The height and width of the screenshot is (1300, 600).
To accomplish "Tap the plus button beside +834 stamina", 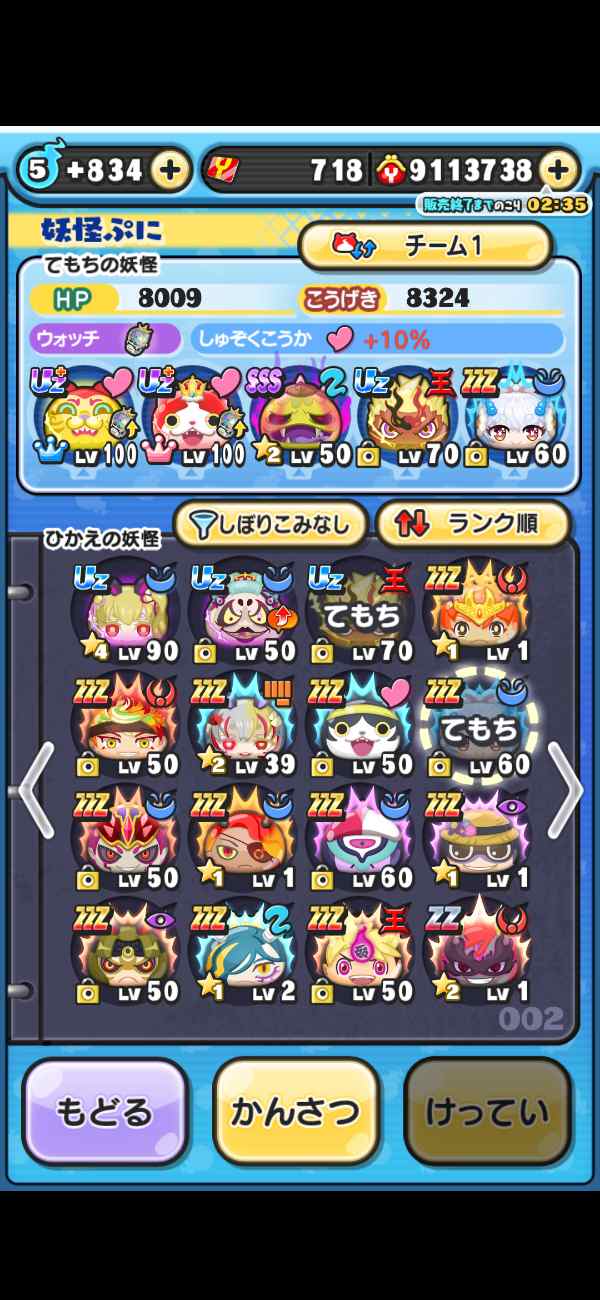I will pyautogui.click(x=171, y=171).
